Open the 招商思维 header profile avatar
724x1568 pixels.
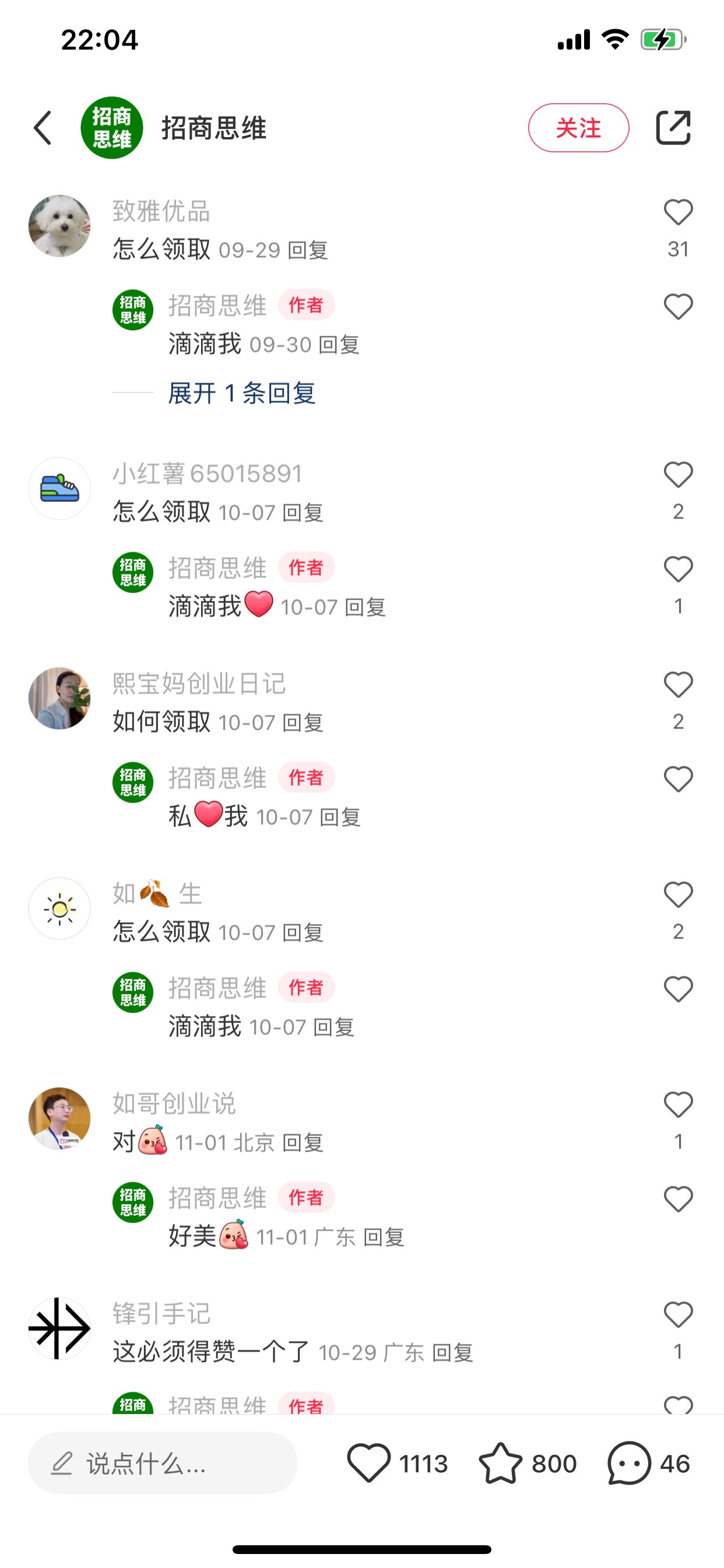112,128
